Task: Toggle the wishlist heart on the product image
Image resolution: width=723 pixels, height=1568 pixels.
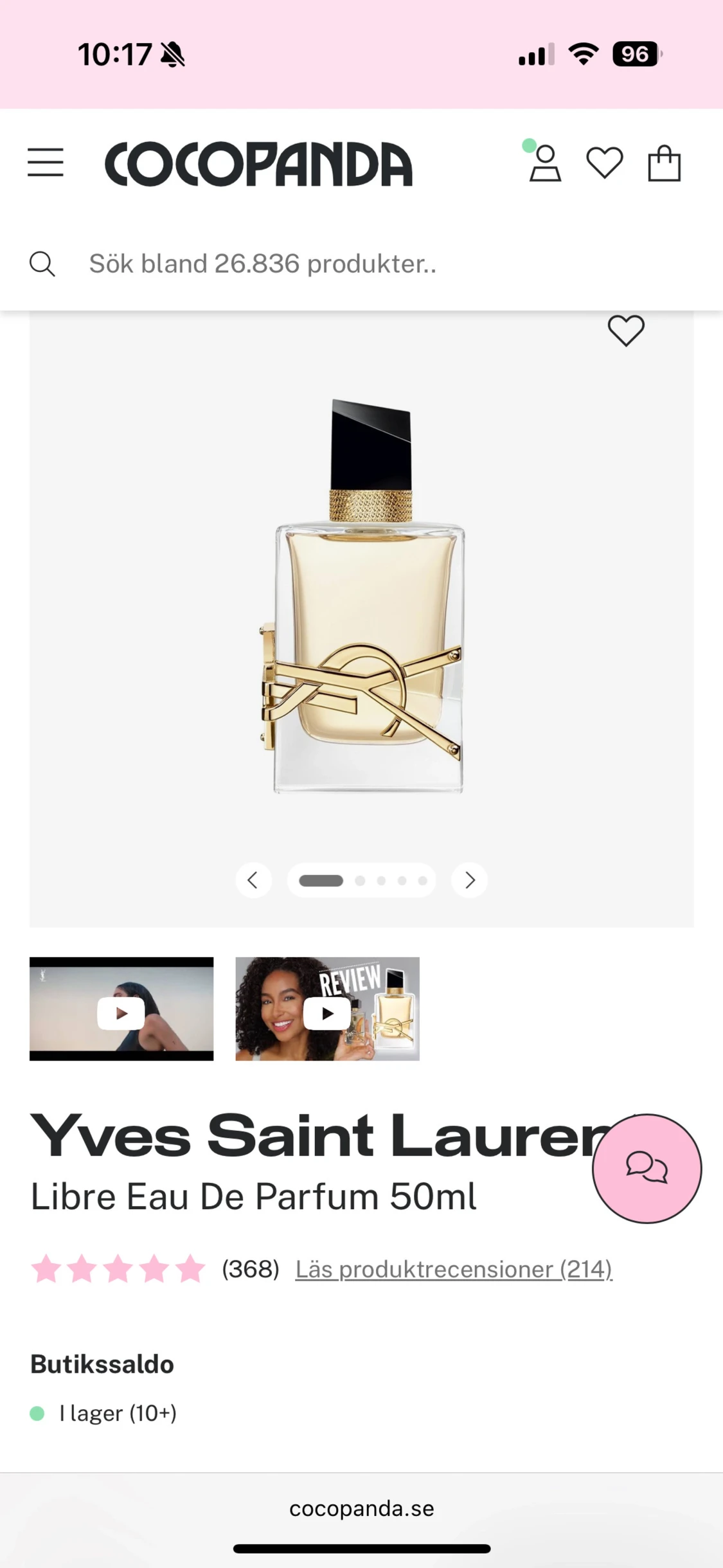Action: click(x=626, y=330)
